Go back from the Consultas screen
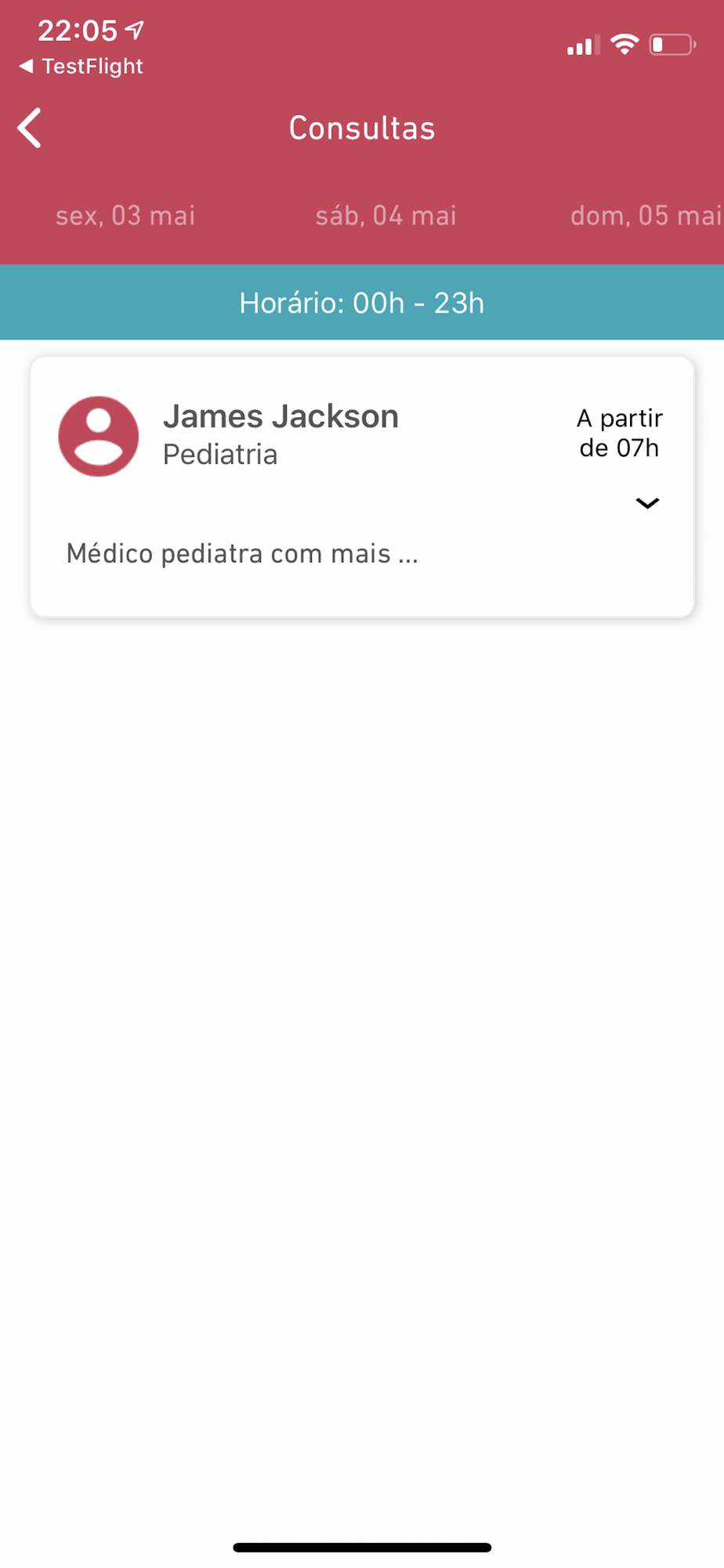This screenshot has height=1568, width=724. pos(30,129)
